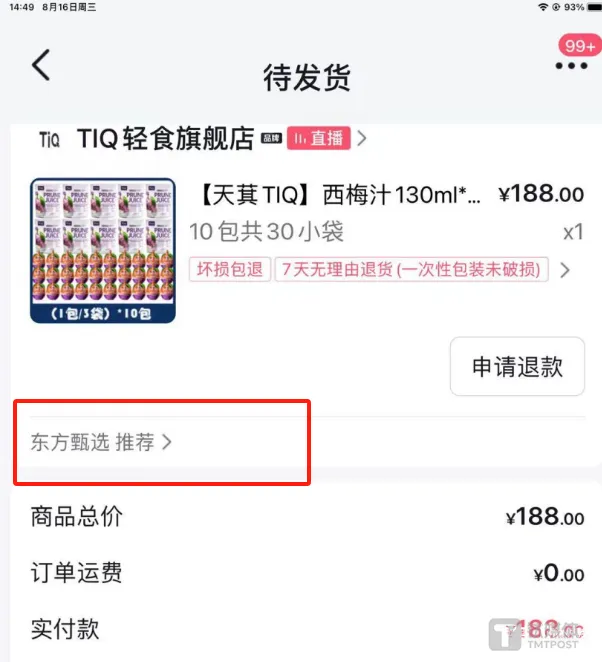Open the 西梅汁 product thumbnail
The image size is (602, 662).
103,250
